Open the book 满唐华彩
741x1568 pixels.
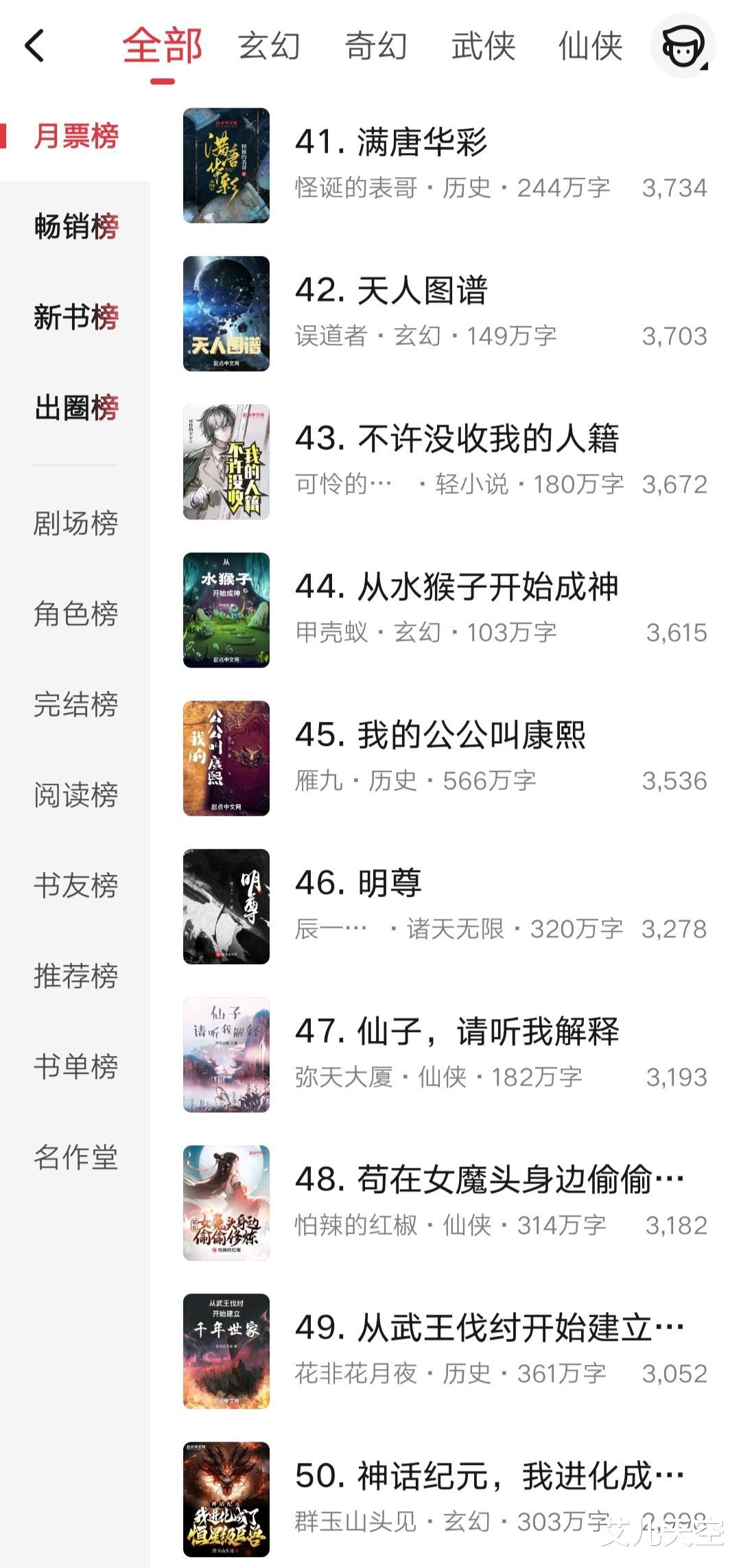(x=422, y=142)
